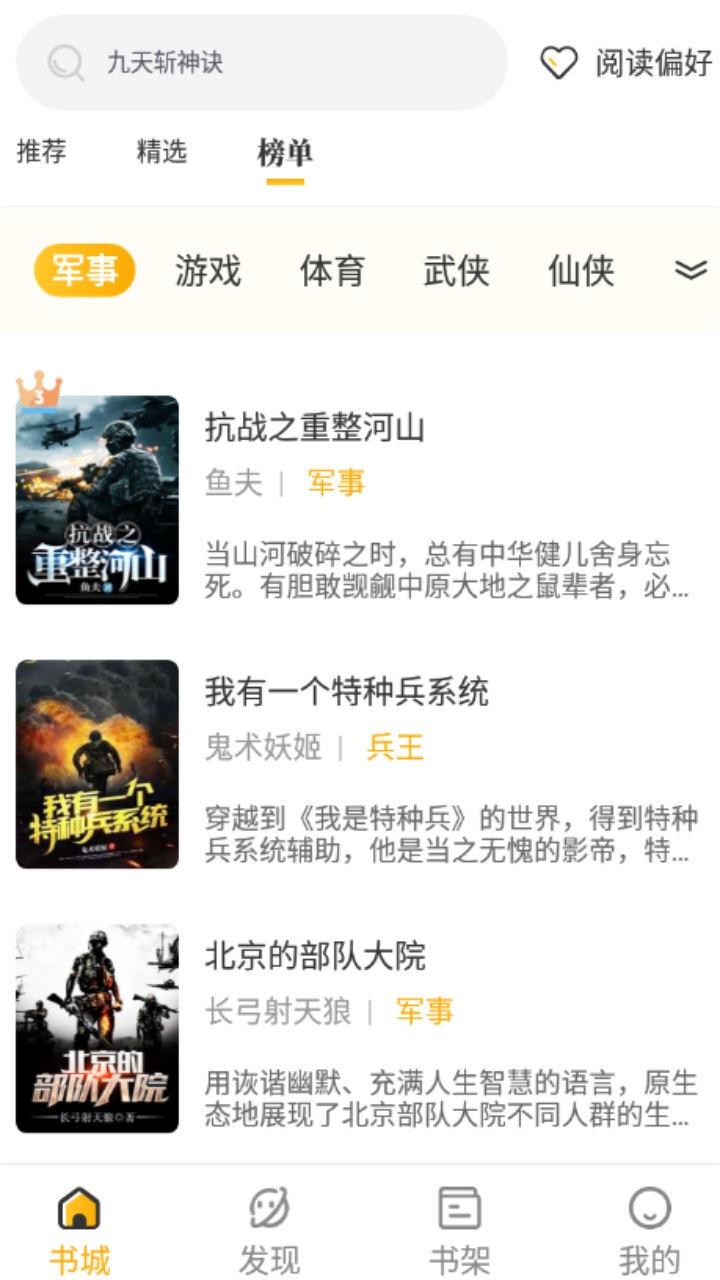
Task: Show the 武侠 category ranking
Action: (456, 270)
